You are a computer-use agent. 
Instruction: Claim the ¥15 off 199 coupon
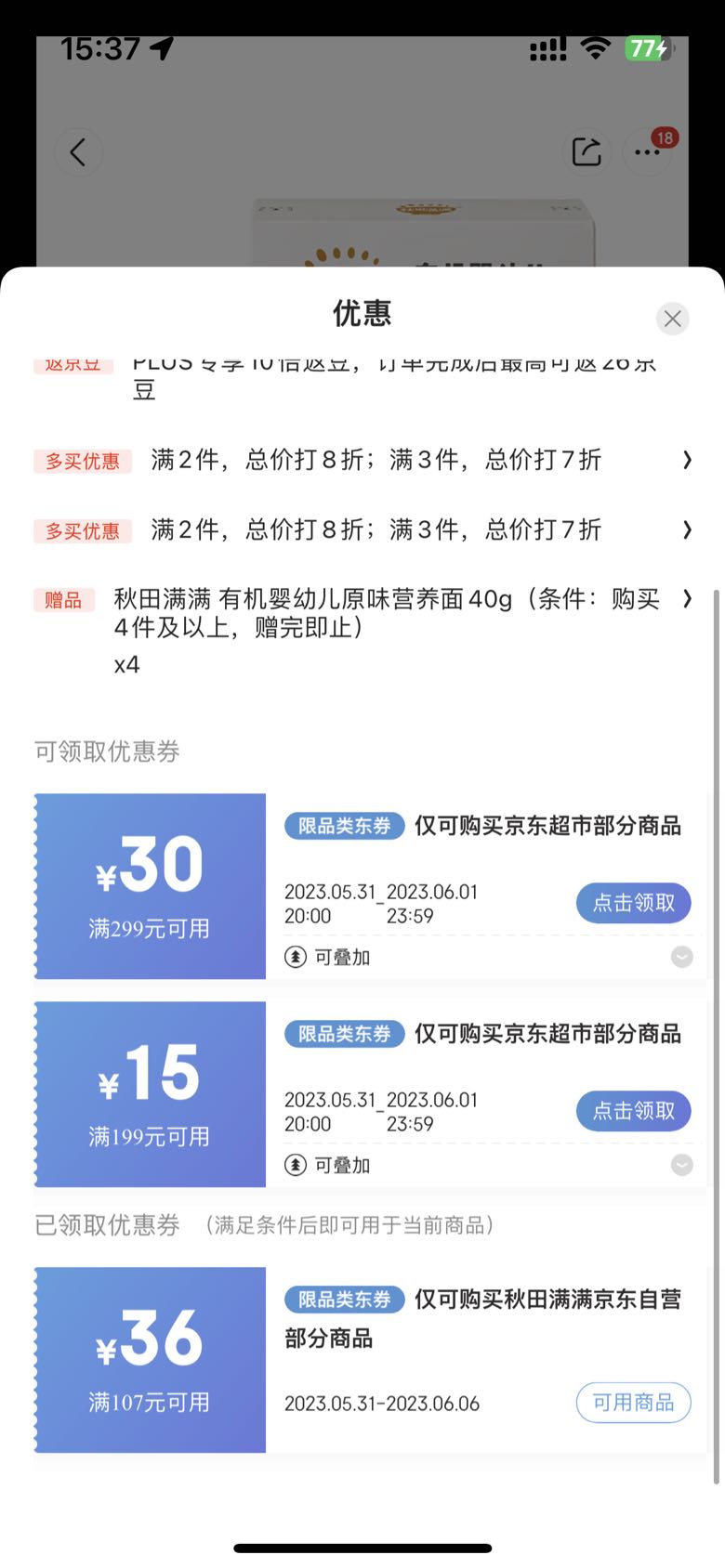(x=634, y=1111)
